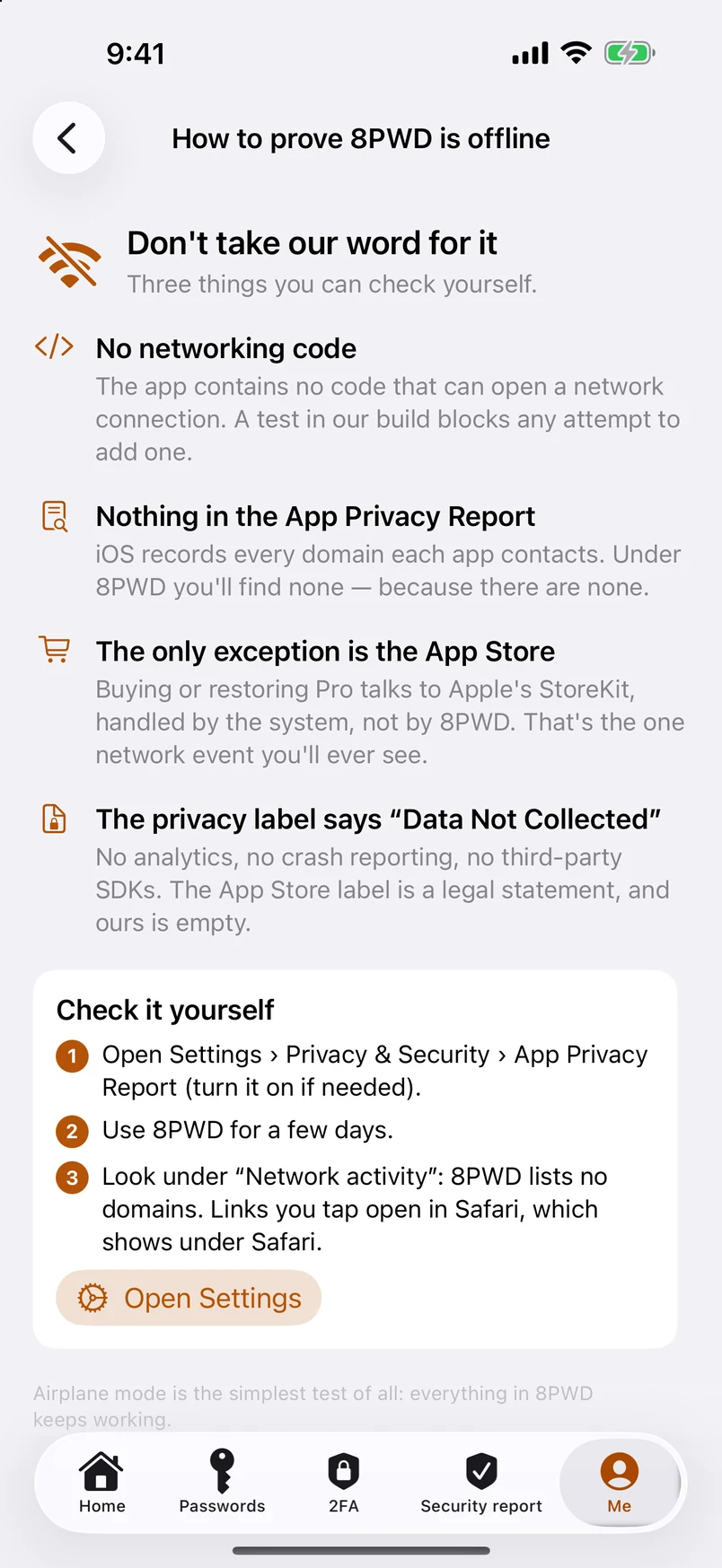Open the Passwords tab
Screen dimensions: 722x1568
point(222,1483)
